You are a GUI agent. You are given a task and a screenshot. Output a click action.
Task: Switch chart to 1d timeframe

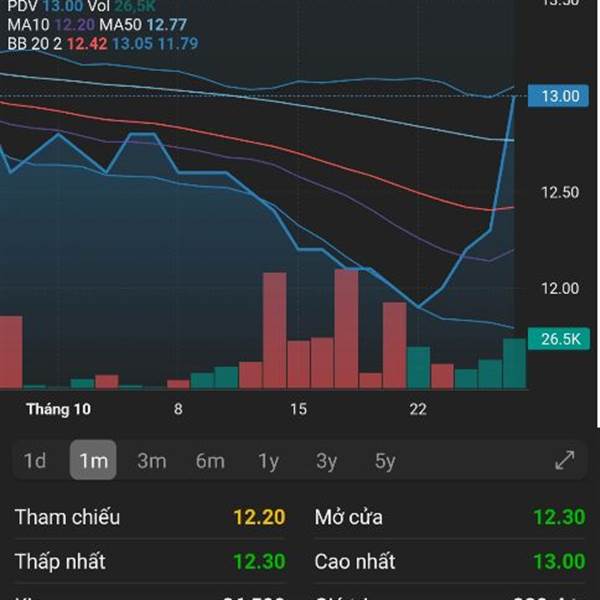(35, 461)
